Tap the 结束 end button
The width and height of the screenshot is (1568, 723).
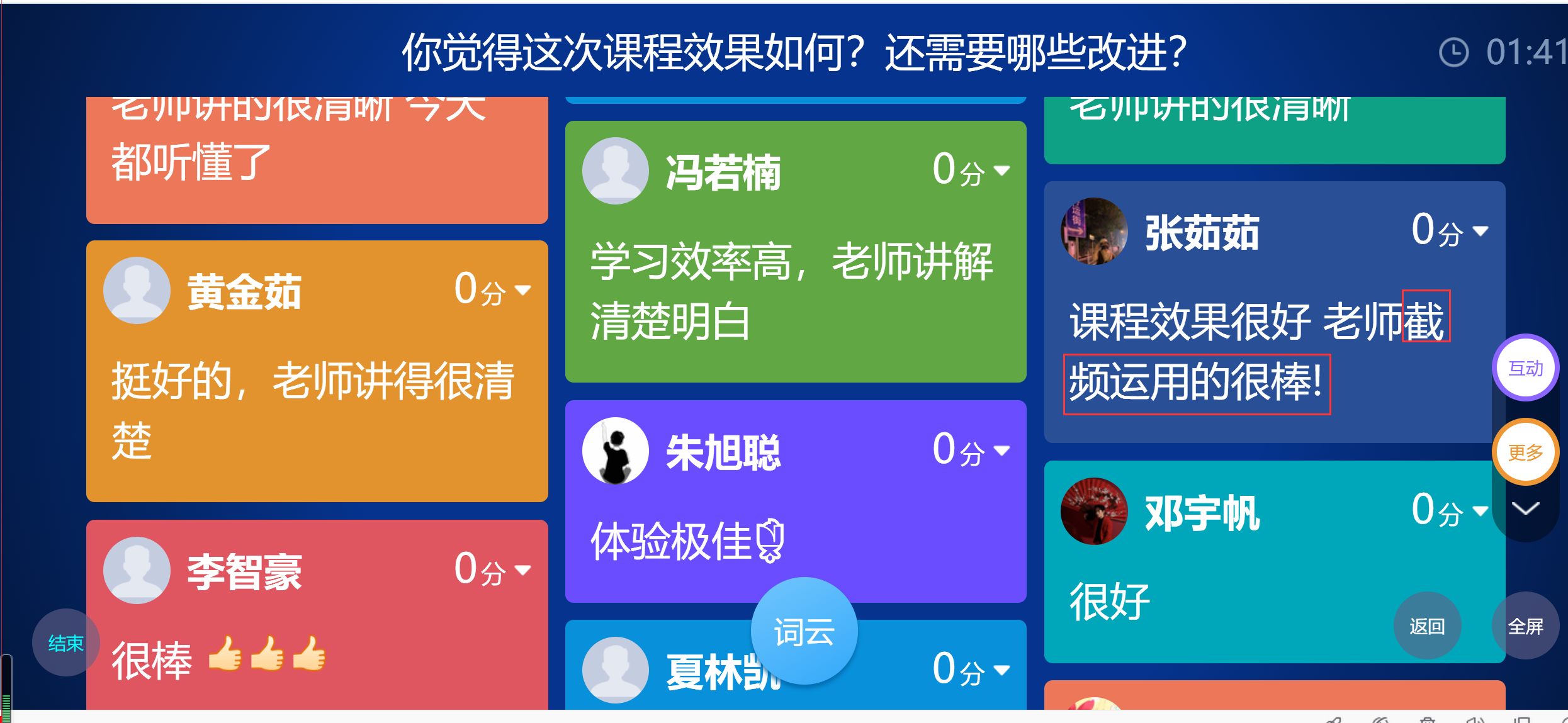point(65,642)
